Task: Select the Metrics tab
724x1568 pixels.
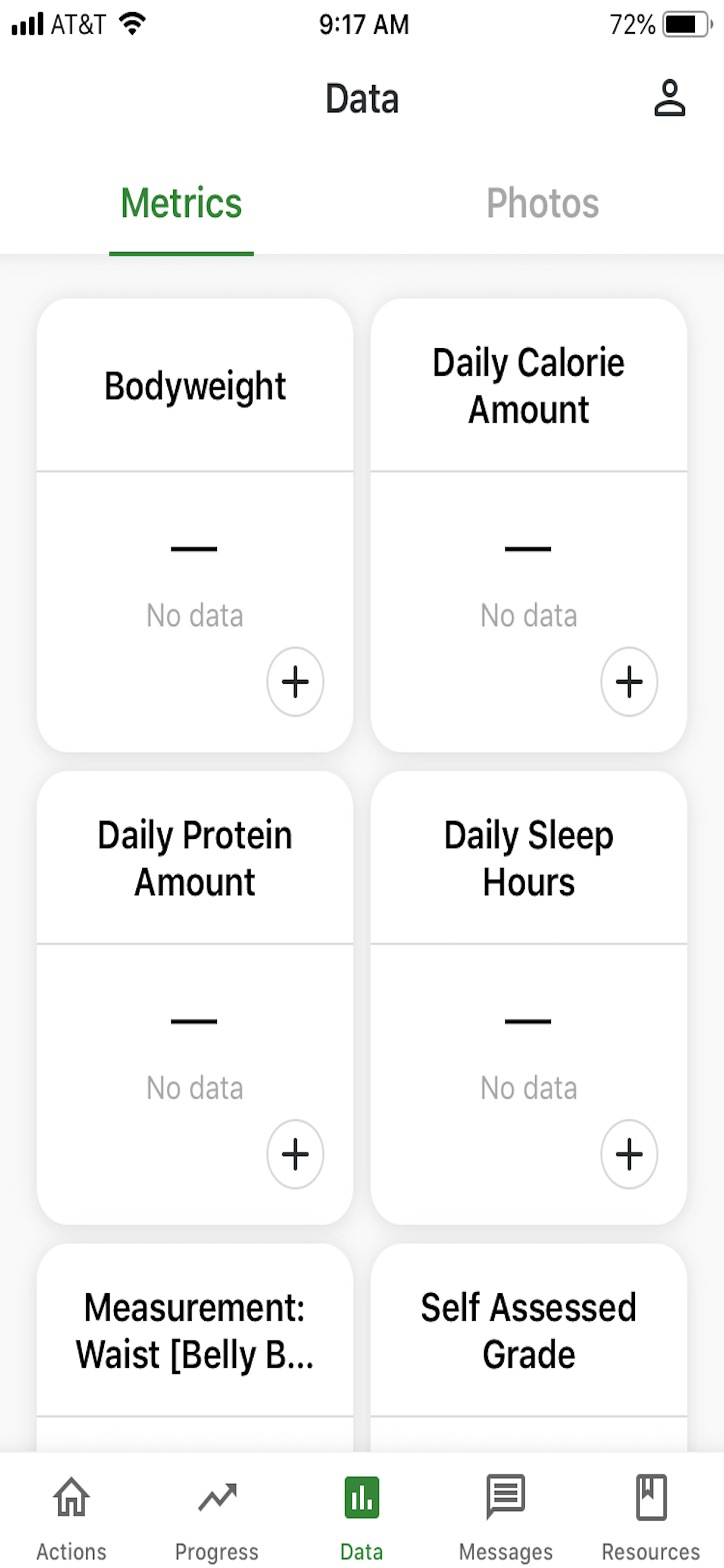Action: tap(181, 204)
